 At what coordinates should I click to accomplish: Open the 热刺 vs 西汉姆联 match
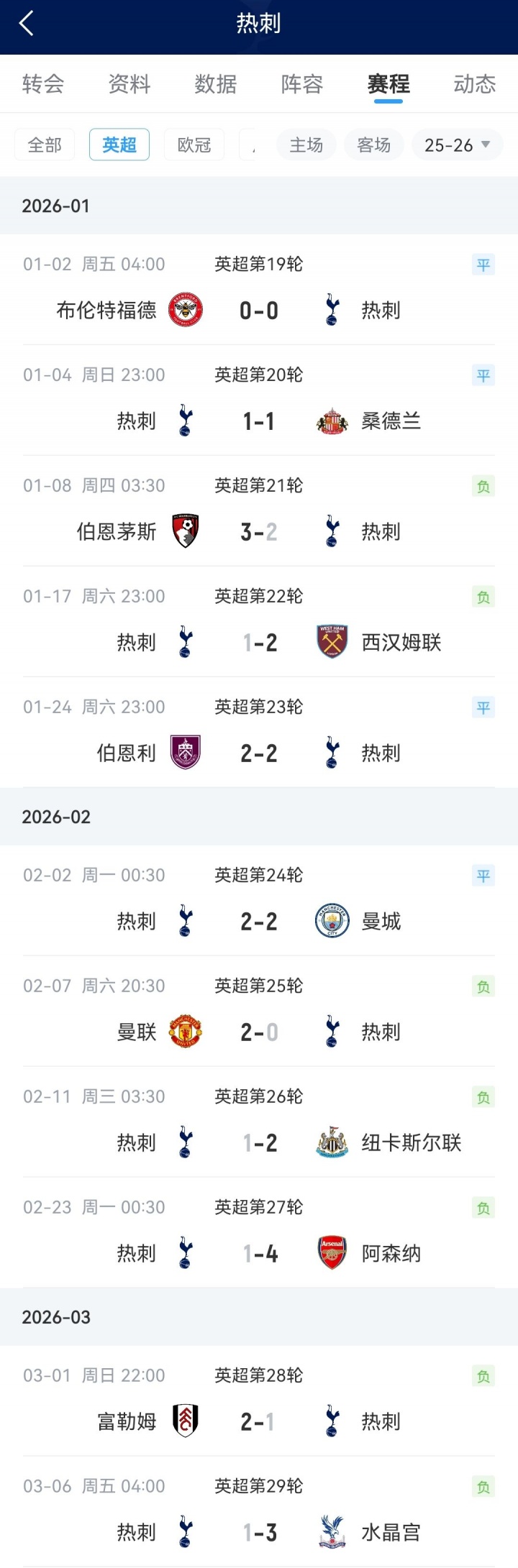click(259, 643)
